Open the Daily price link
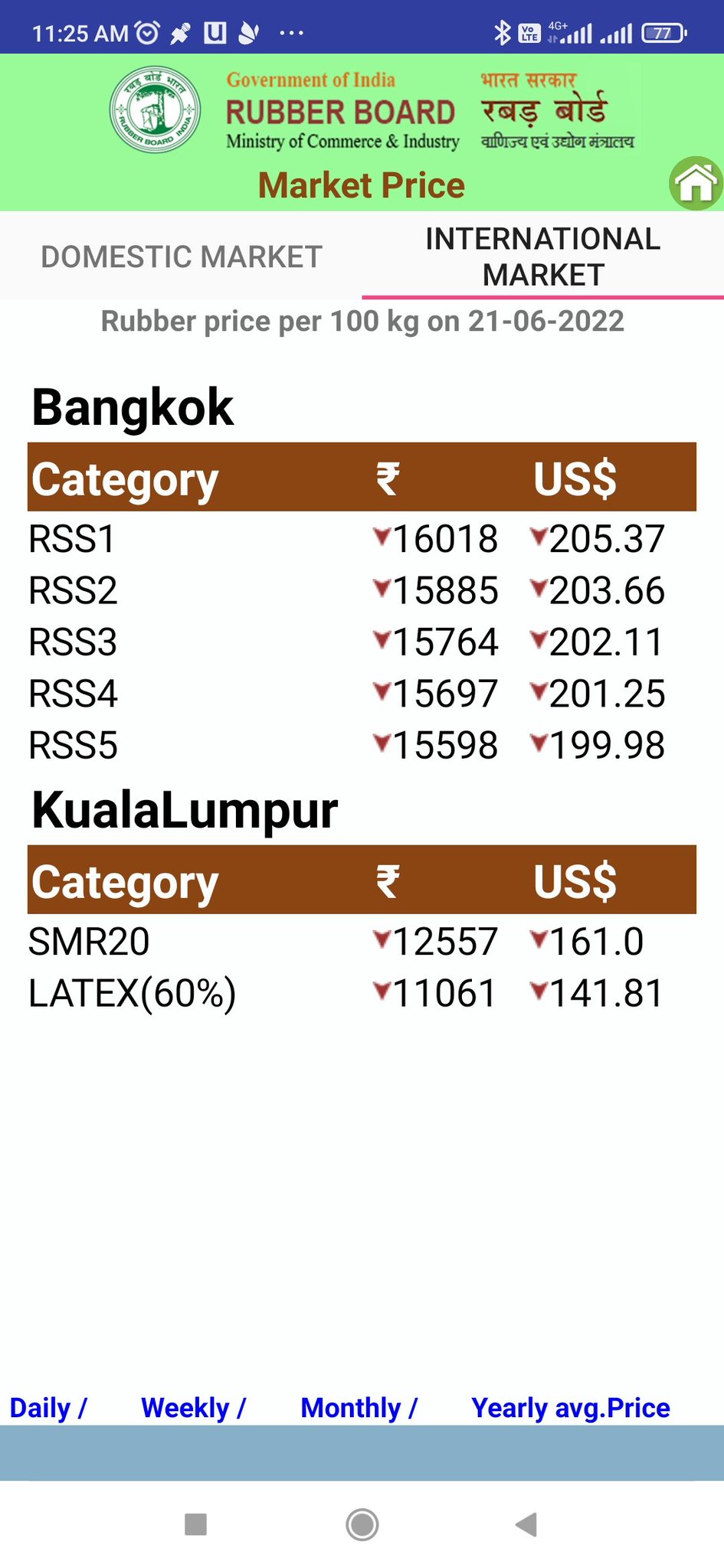 point(48,1407)
